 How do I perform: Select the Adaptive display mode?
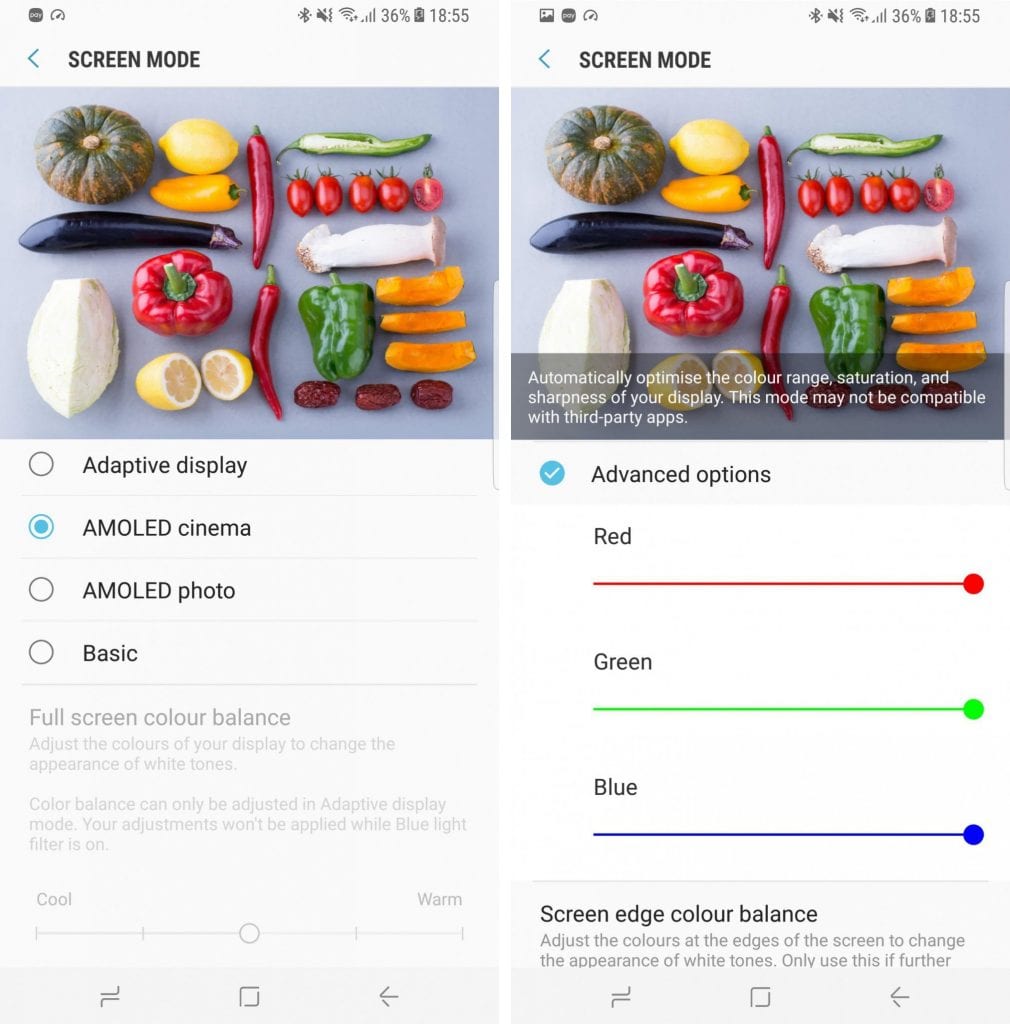pos(41,465)
